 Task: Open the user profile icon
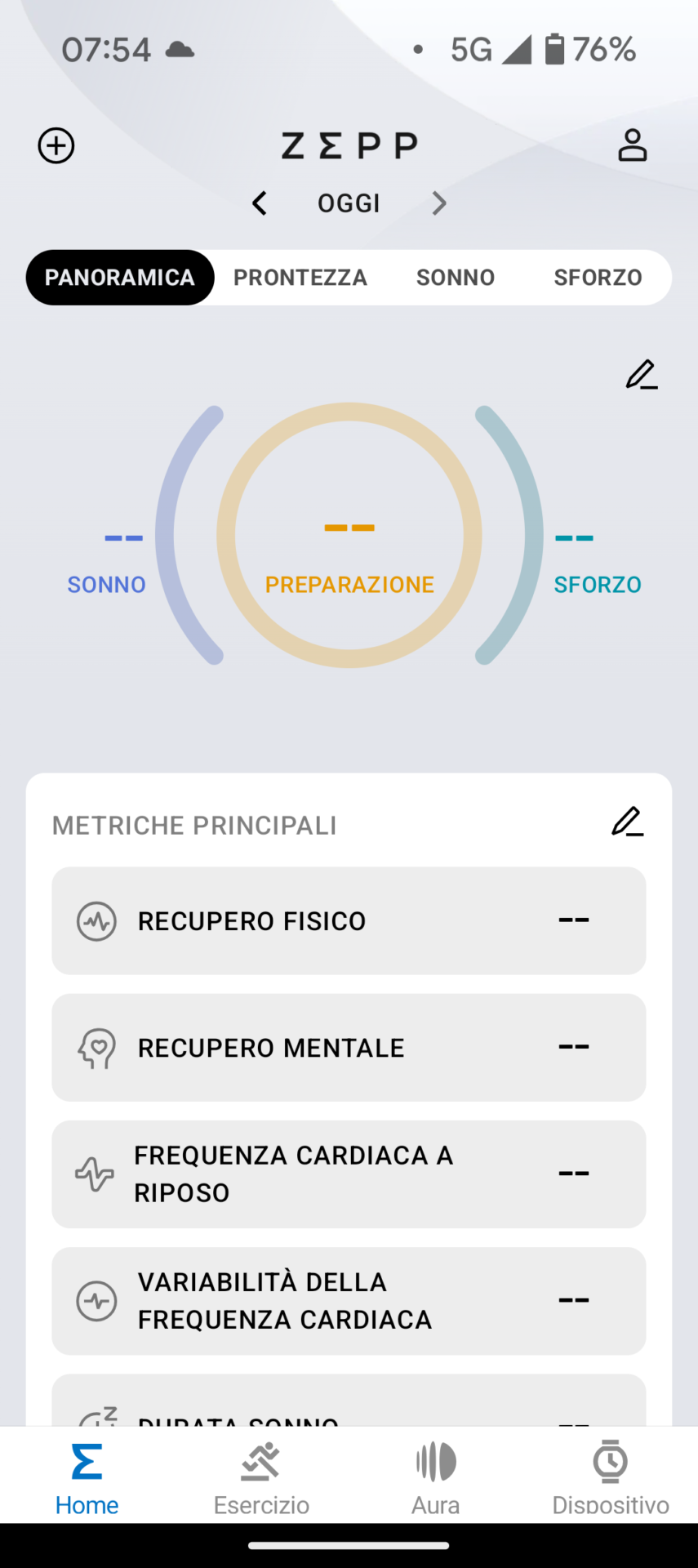pyautogui.click(x=632, y=145)
